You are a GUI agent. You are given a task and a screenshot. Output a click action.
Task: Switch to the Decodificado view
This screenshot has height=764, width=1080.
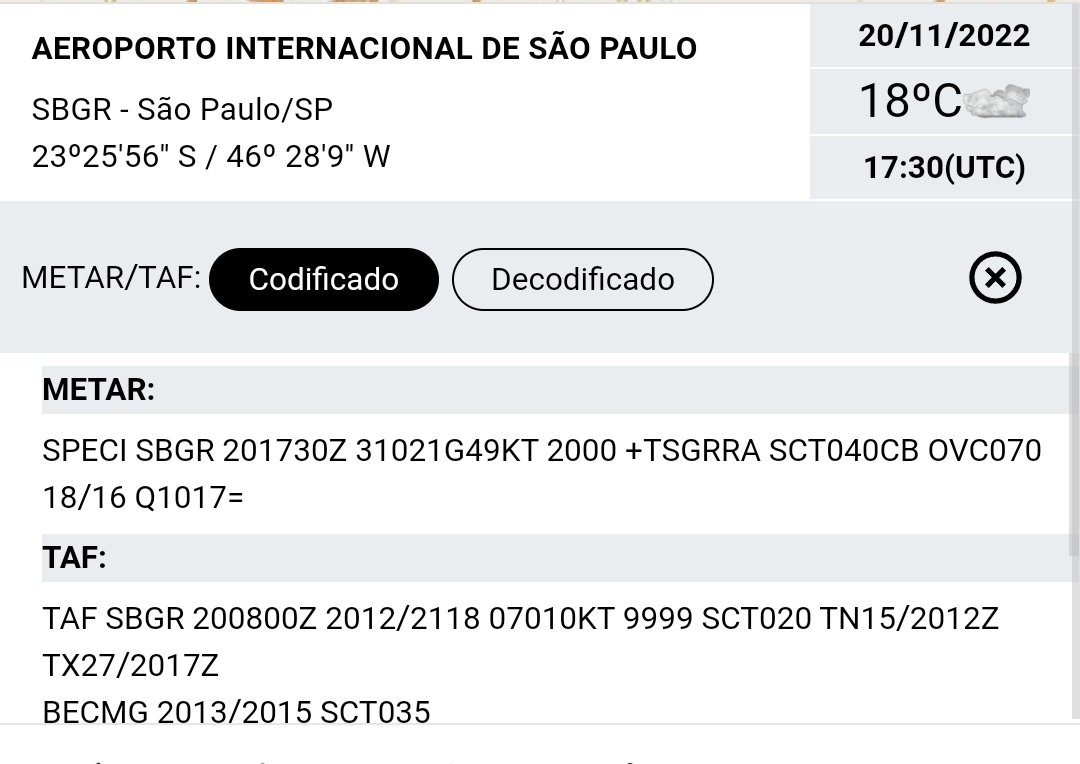(x=583, y=279)
